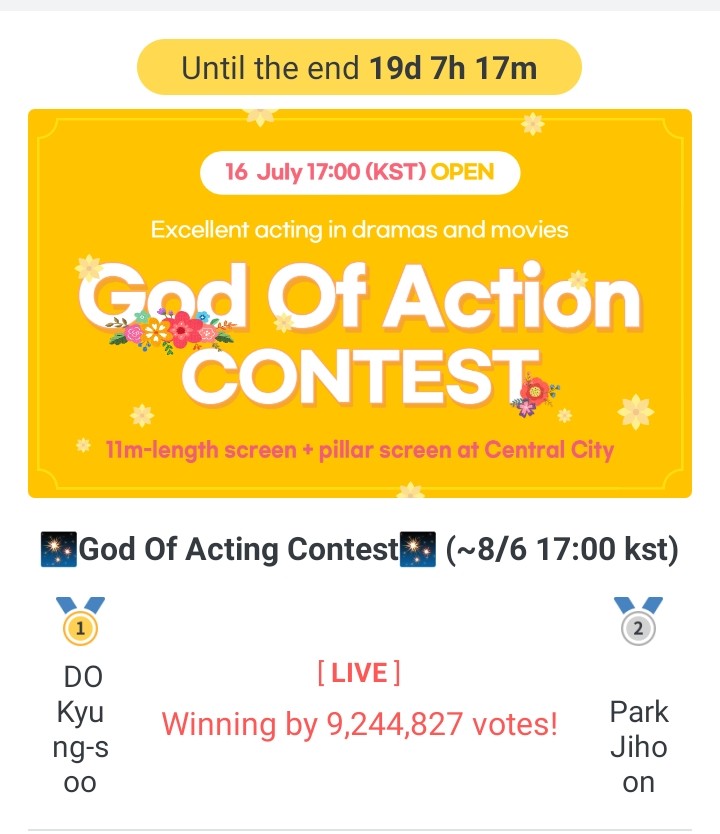The height and width of the screenshot is (834, 720).
Task: Open the God Of Action Contest banner
Action: coord(360,303)
